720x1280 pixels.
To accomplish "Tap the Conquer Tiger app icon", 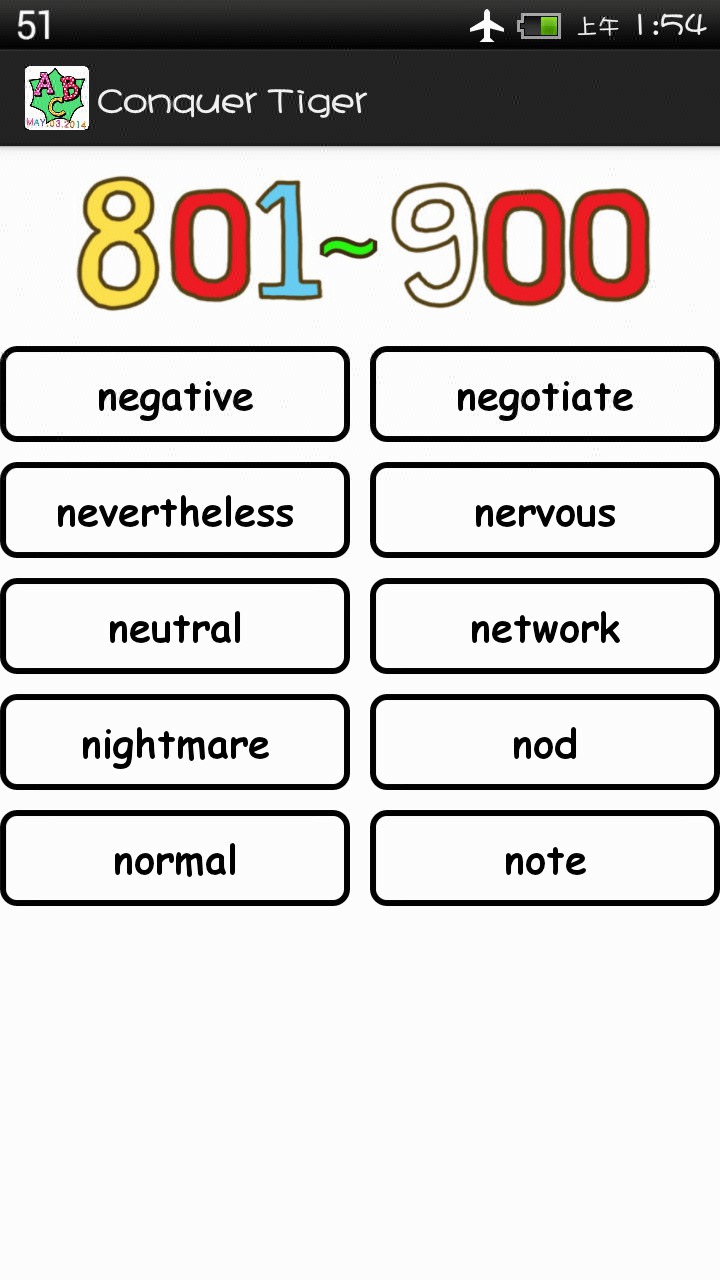I will coord(57,98).
